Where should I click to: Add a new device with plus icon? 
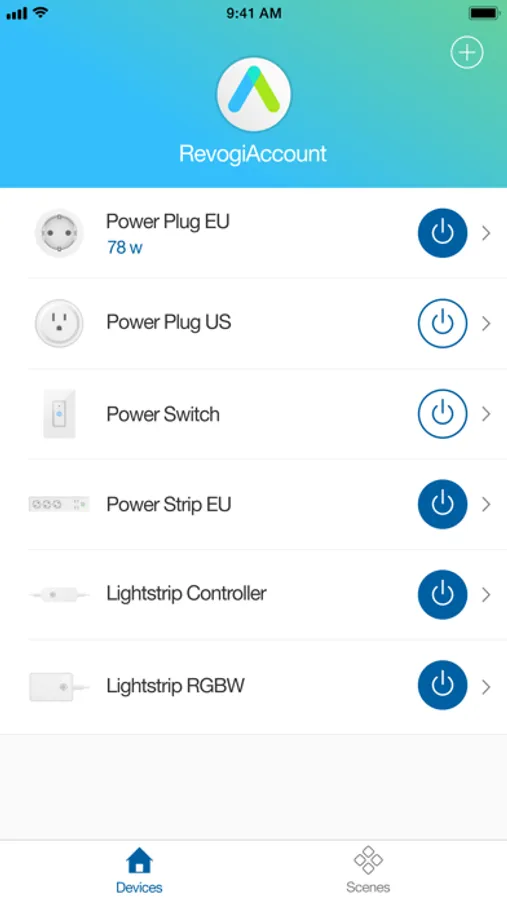tap(467, 53)
